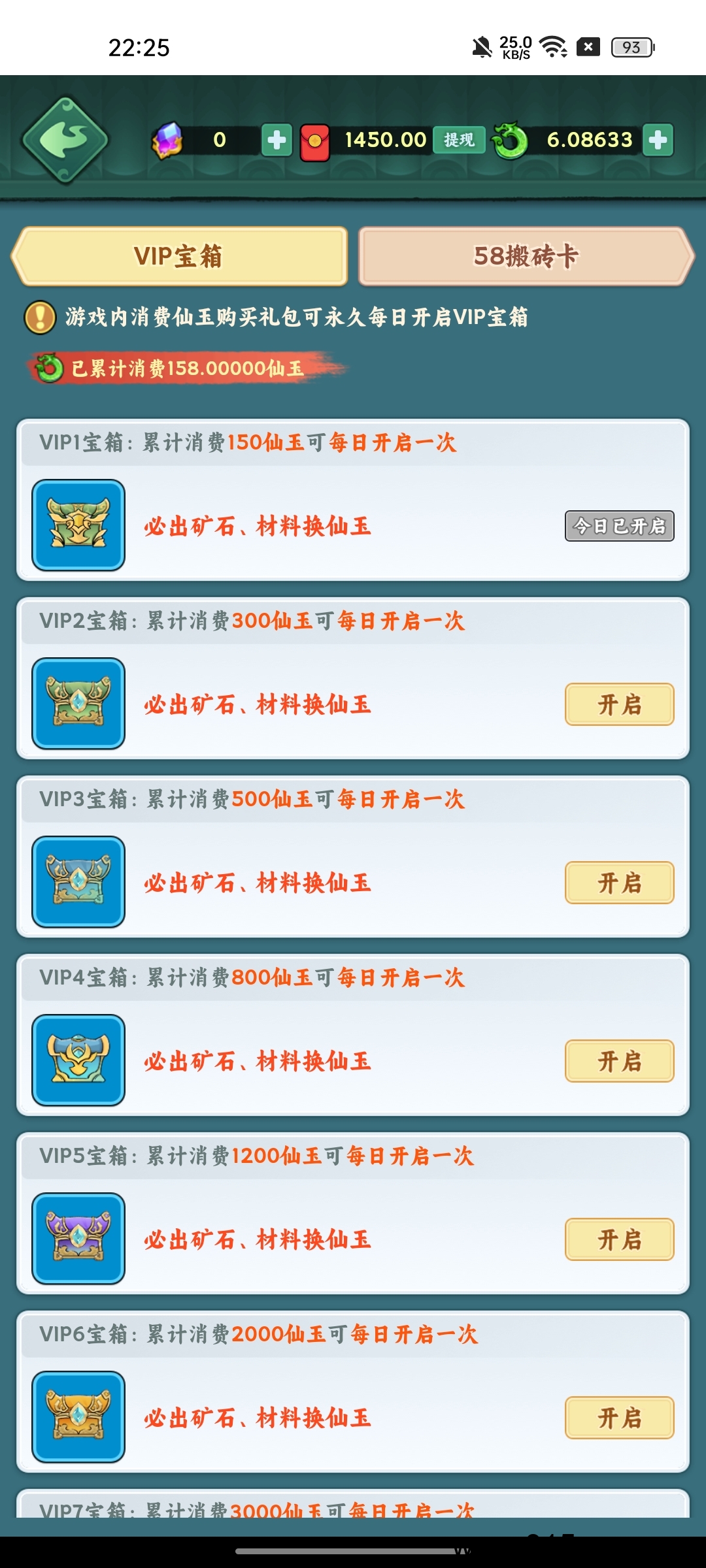Add gems with the plus icon
Image resolution: width=706 pixels, height=1568 pixels.
pyautogui.click(x=277, y=140)
